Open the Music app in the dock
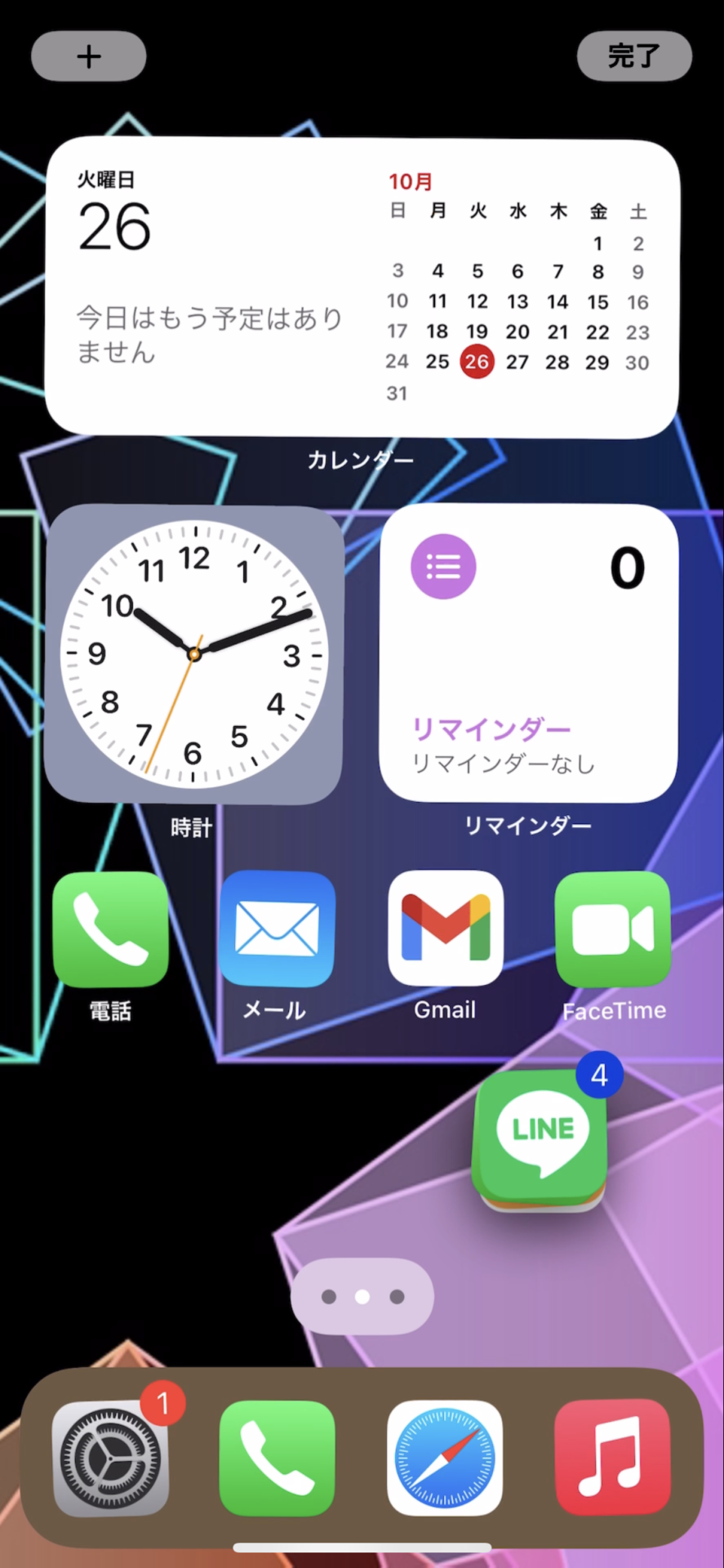 tap(613, 1459)
